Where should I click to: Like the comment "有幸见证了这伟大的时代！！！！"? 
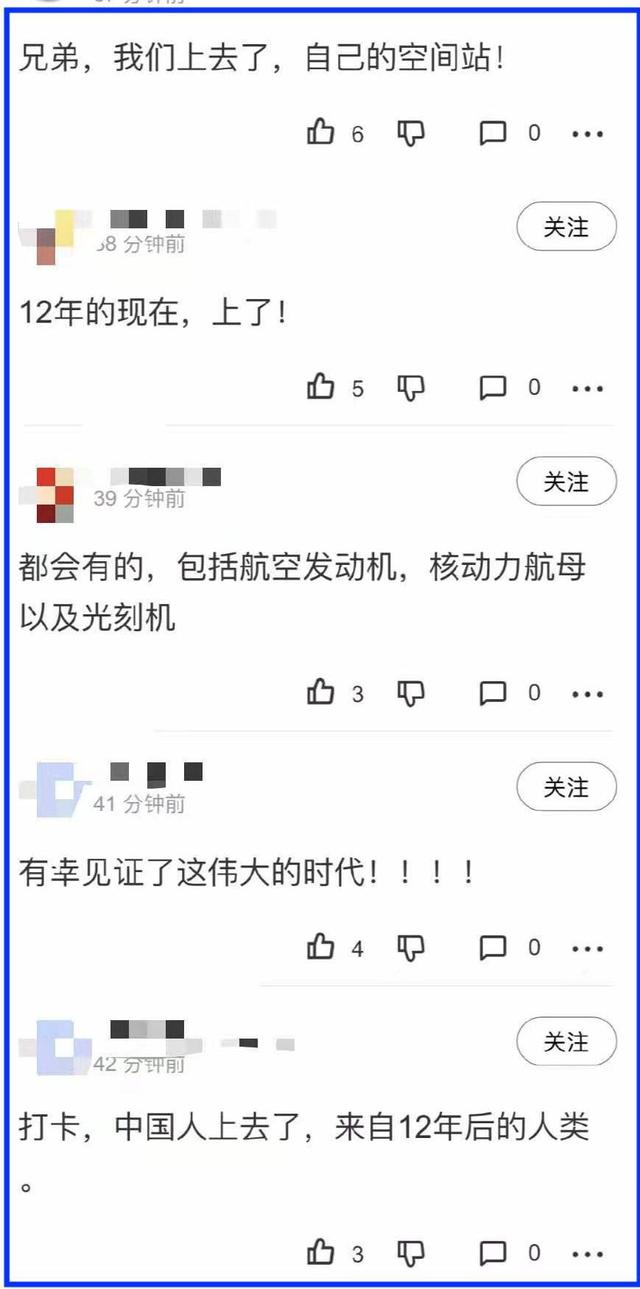coord(321,947)
